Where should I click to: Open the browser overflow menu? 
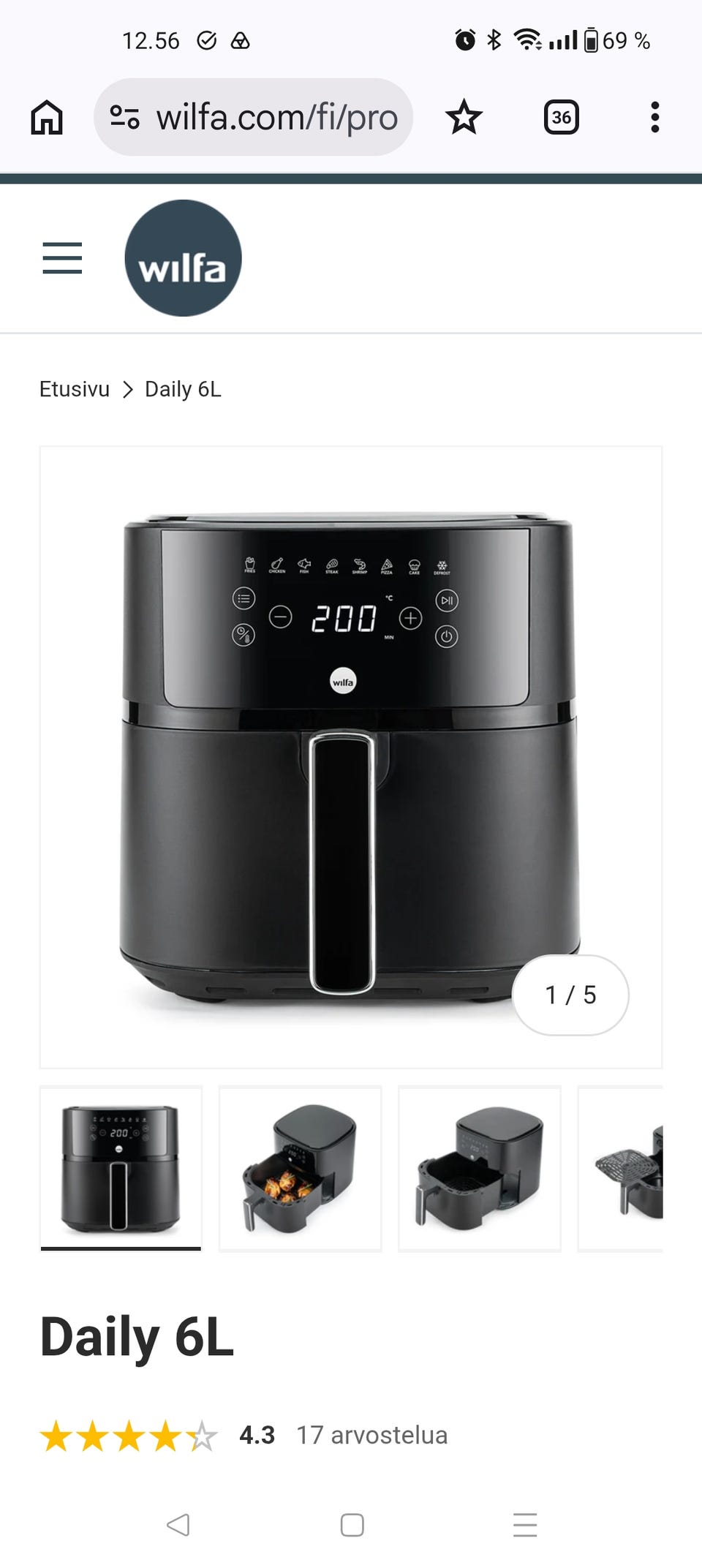(x=654, y=117)
